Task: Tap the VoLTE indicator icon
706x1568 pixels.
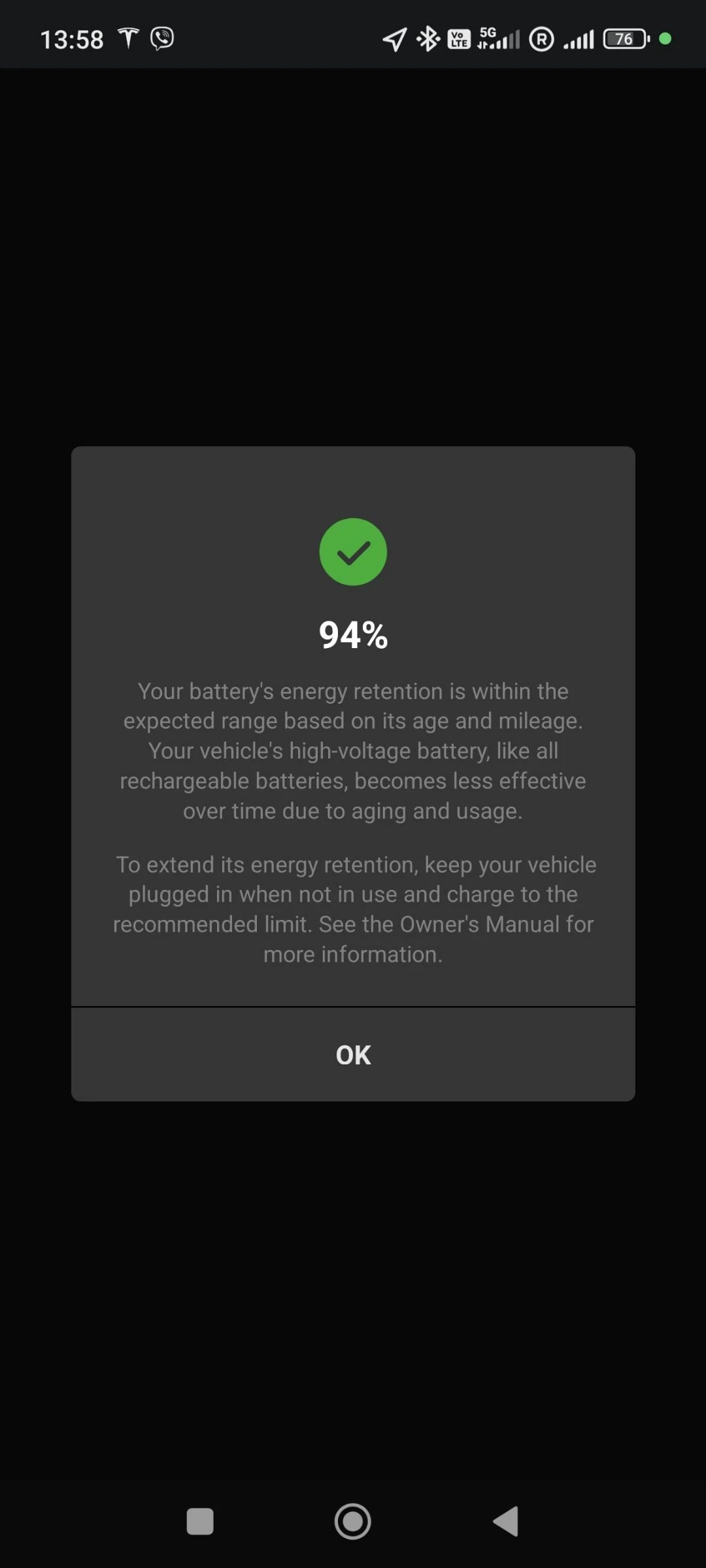Action: pos(459,39)
